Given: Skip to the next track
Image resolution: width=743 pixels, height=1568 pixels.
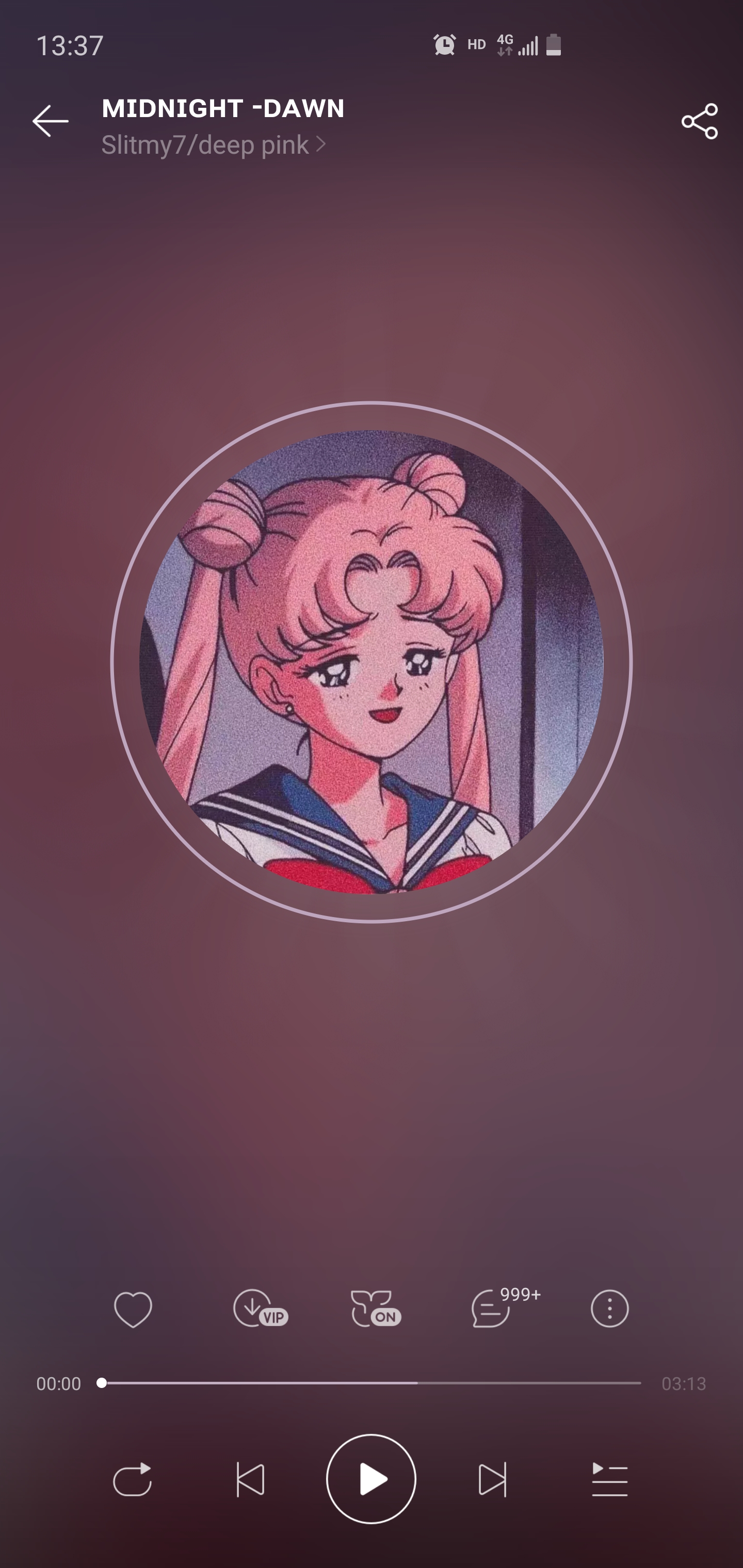Looking at the screenshot, I should pyautogui.click(x=492, y=1480).
